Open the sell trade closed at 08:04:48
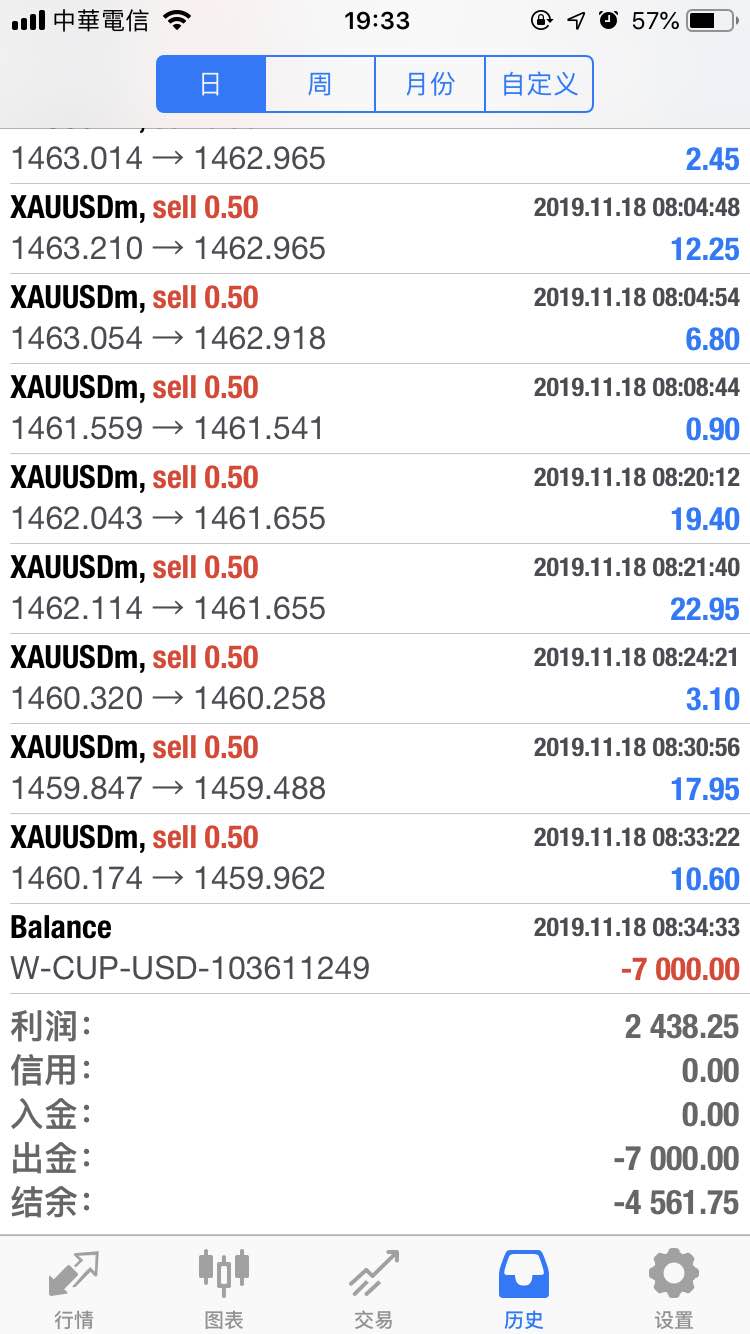Screen dimensions: 750x1334 coord(375,229)
